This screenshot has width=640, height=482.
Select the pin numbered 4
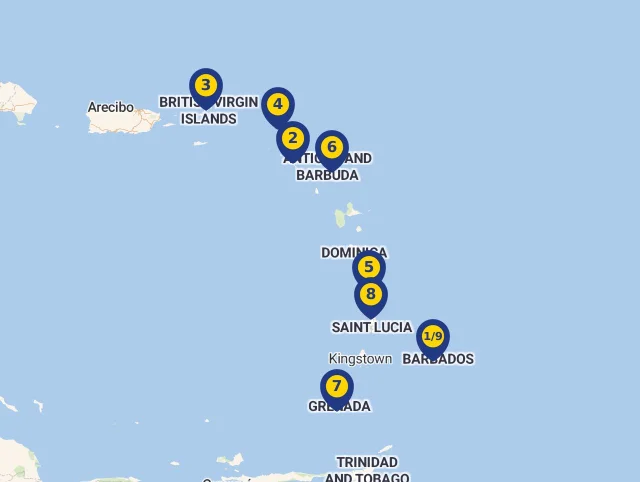tap(277, 104)
